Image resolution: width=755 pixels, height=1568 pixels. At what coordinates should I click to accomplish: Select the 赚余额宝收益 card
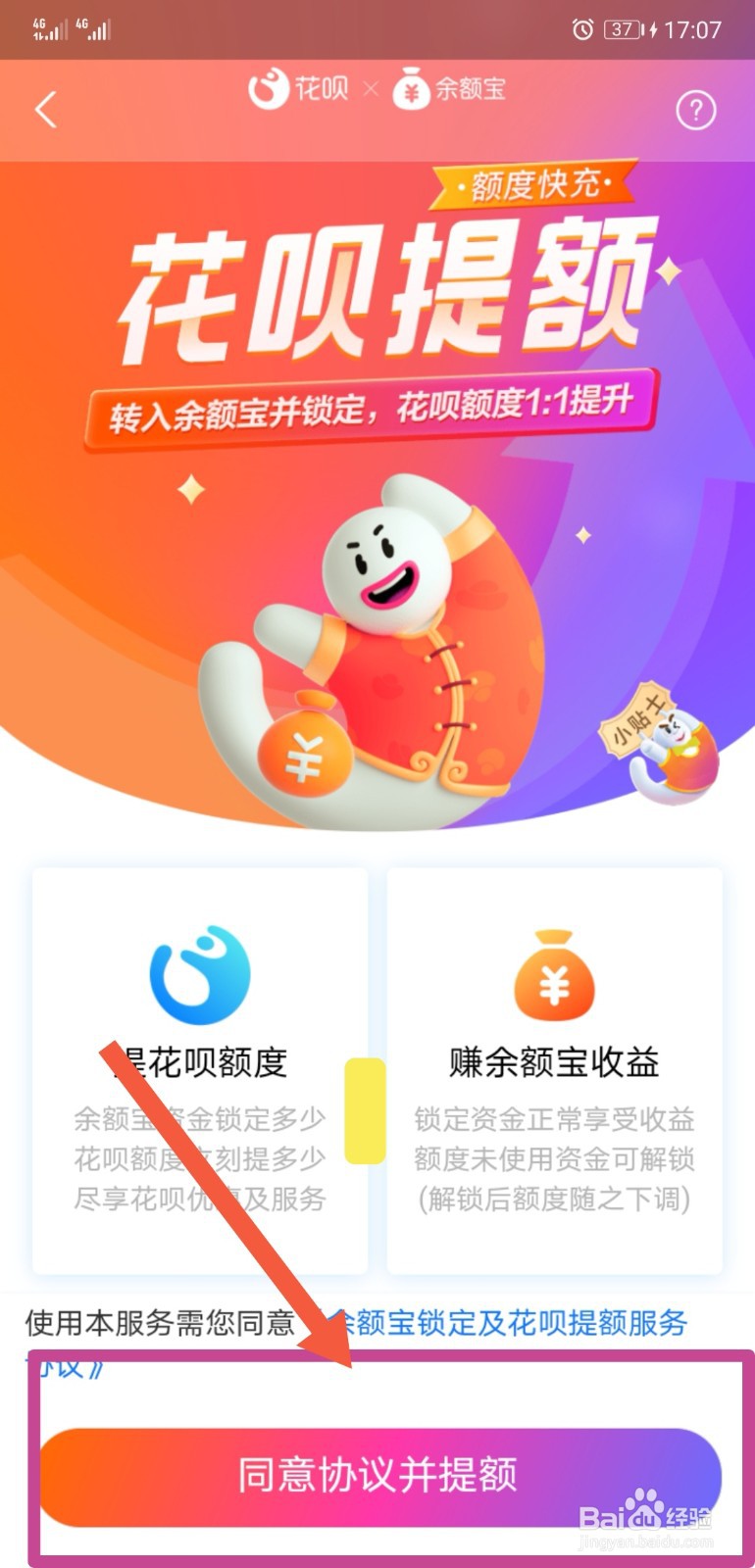pos(554,1068)
